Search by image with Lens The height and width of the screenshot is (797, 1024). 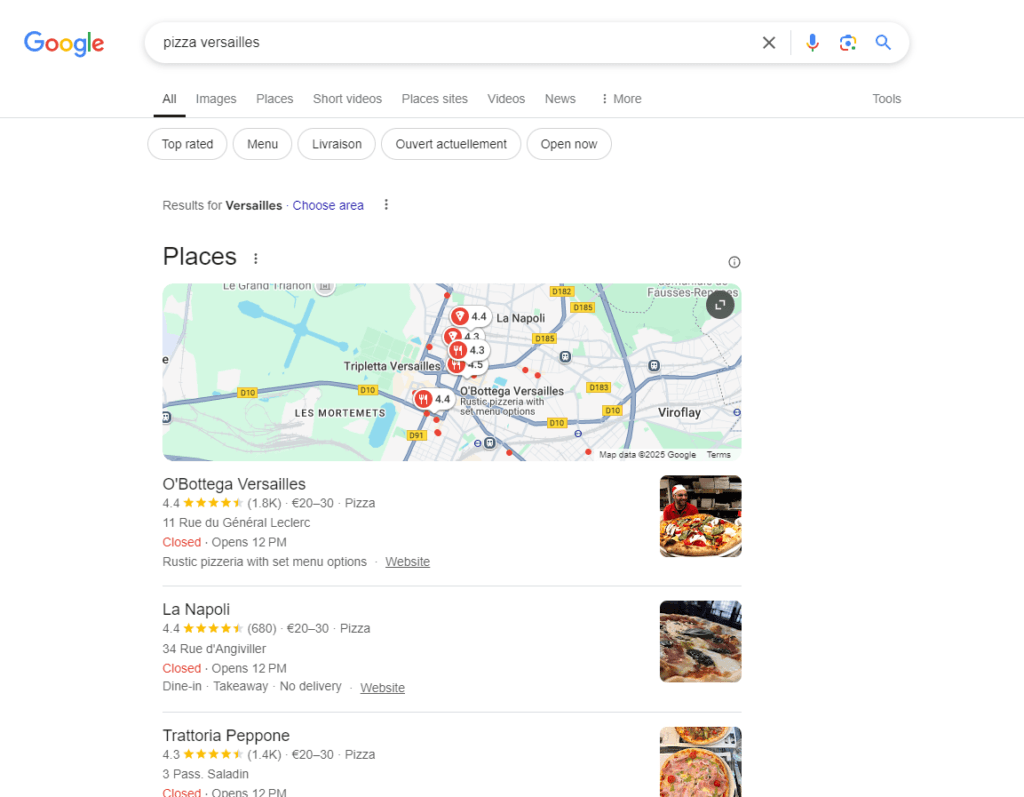848,43
